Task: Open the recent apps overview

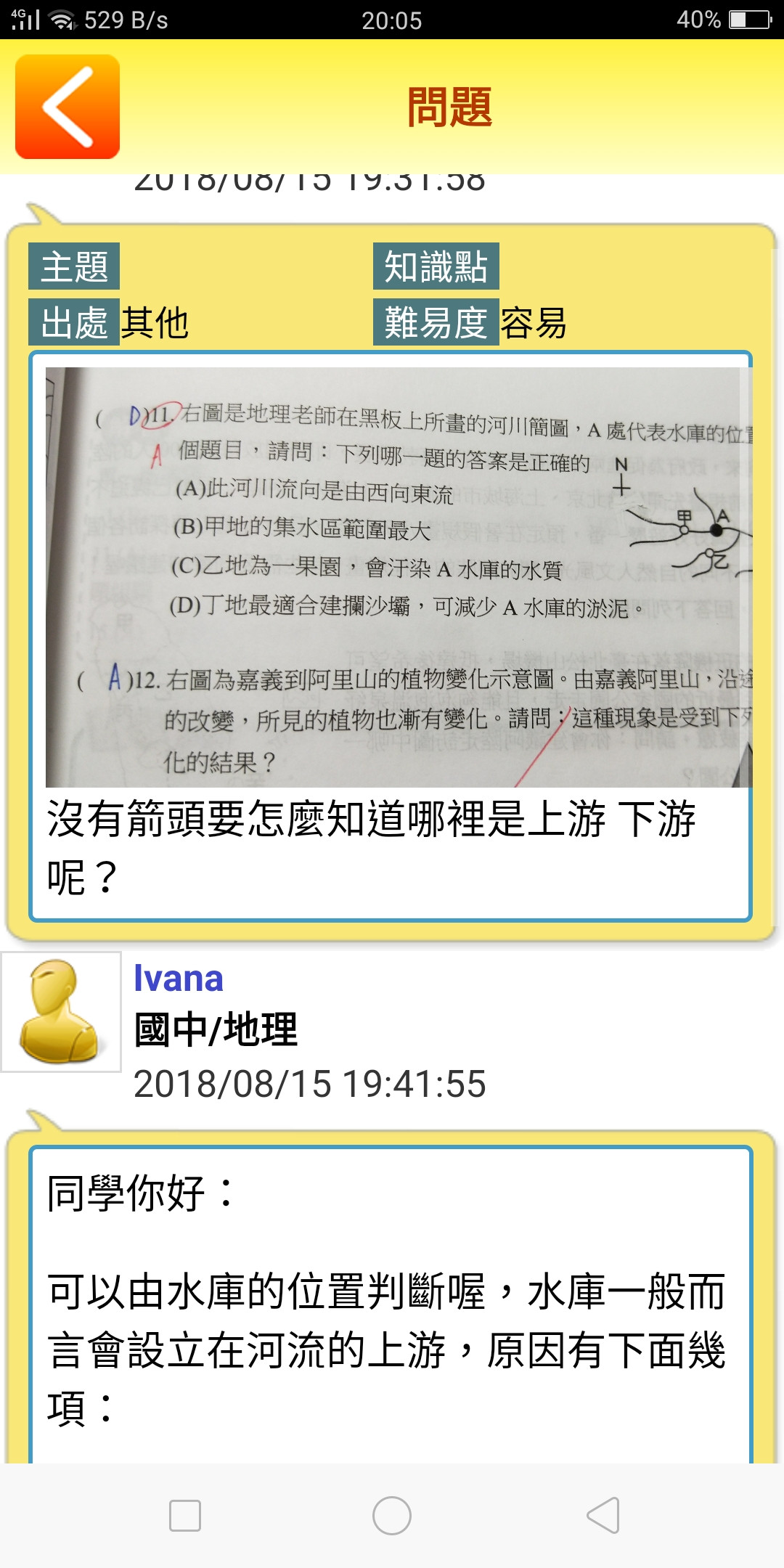Action: (185, 1516)
